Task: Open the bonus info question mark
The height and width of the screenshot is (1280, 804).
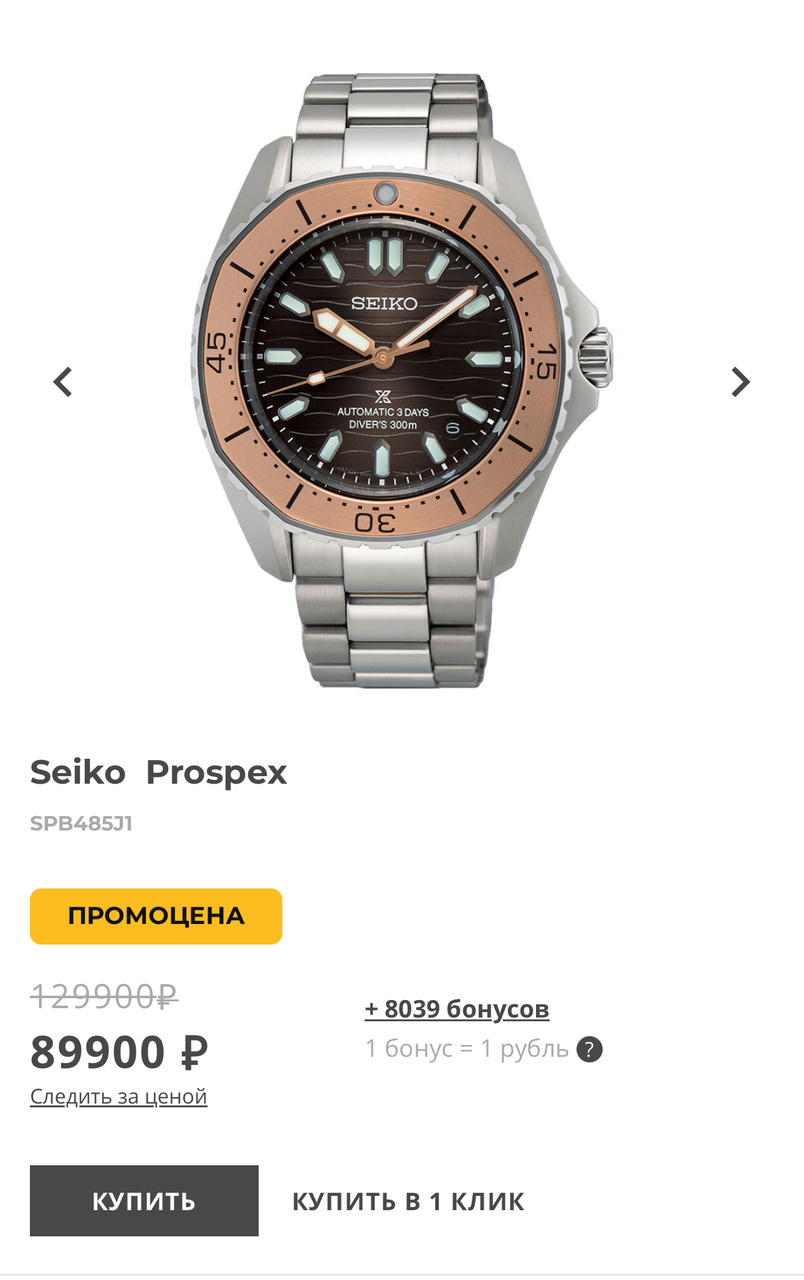Action: 590,1050
